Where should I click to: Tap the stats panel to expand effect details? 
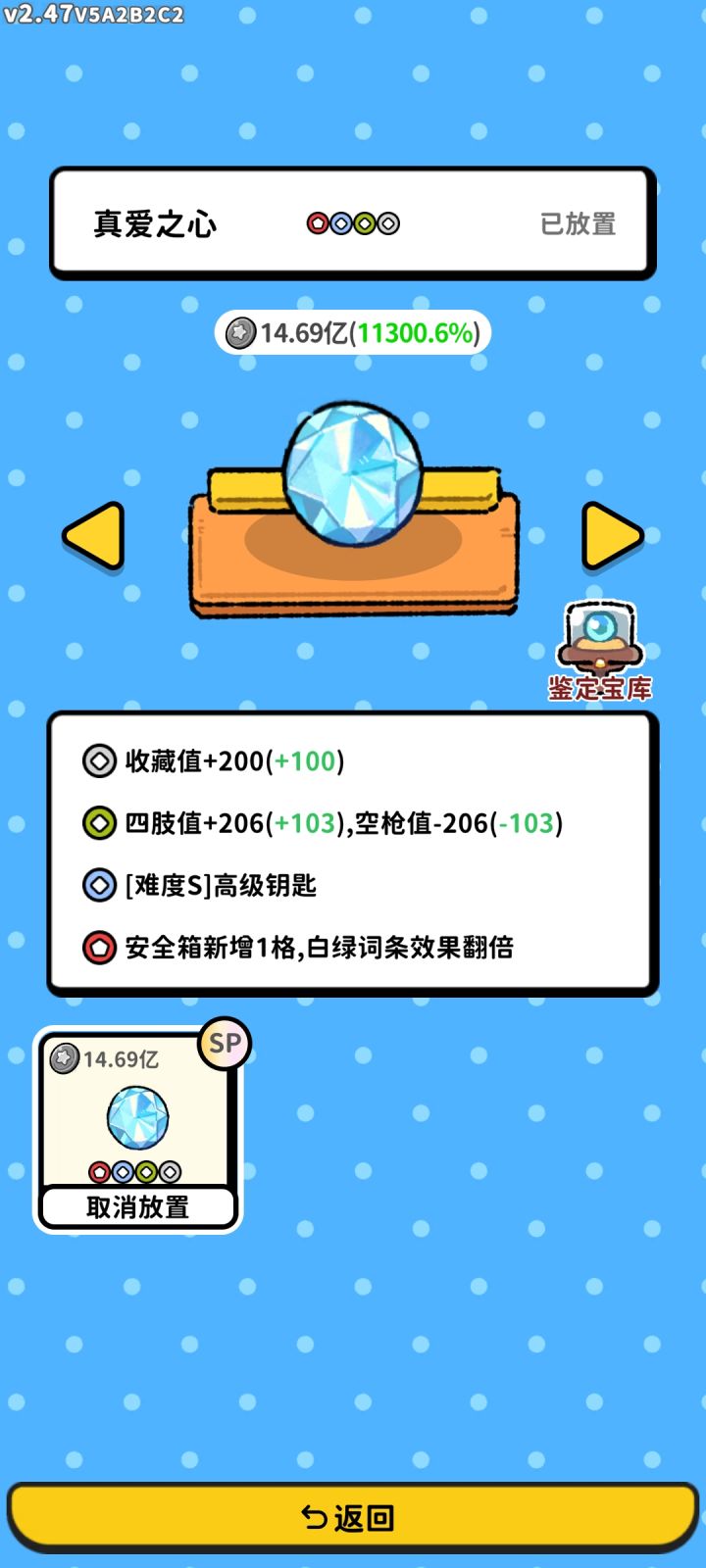353,853
